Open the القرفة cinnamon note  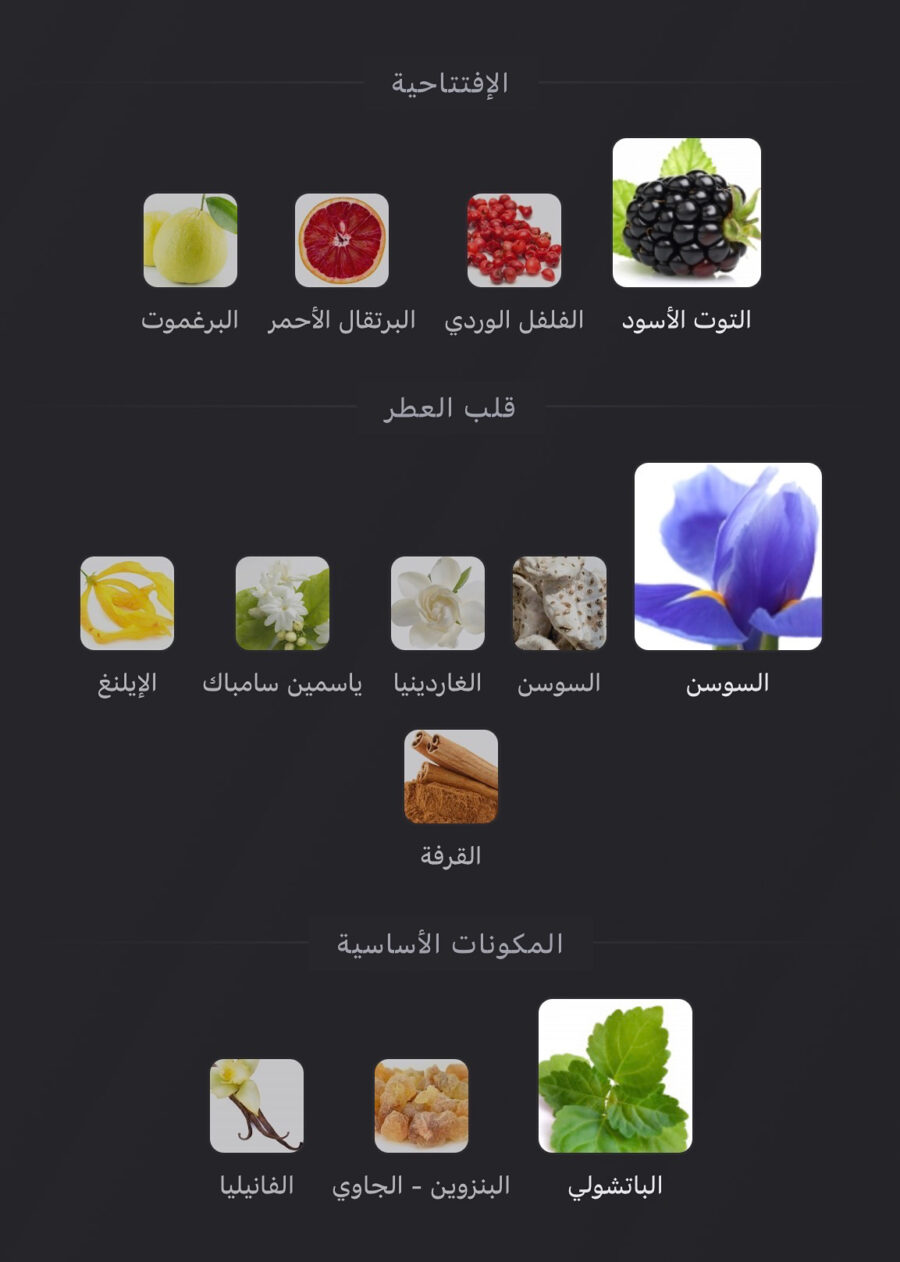pos(451,776)
